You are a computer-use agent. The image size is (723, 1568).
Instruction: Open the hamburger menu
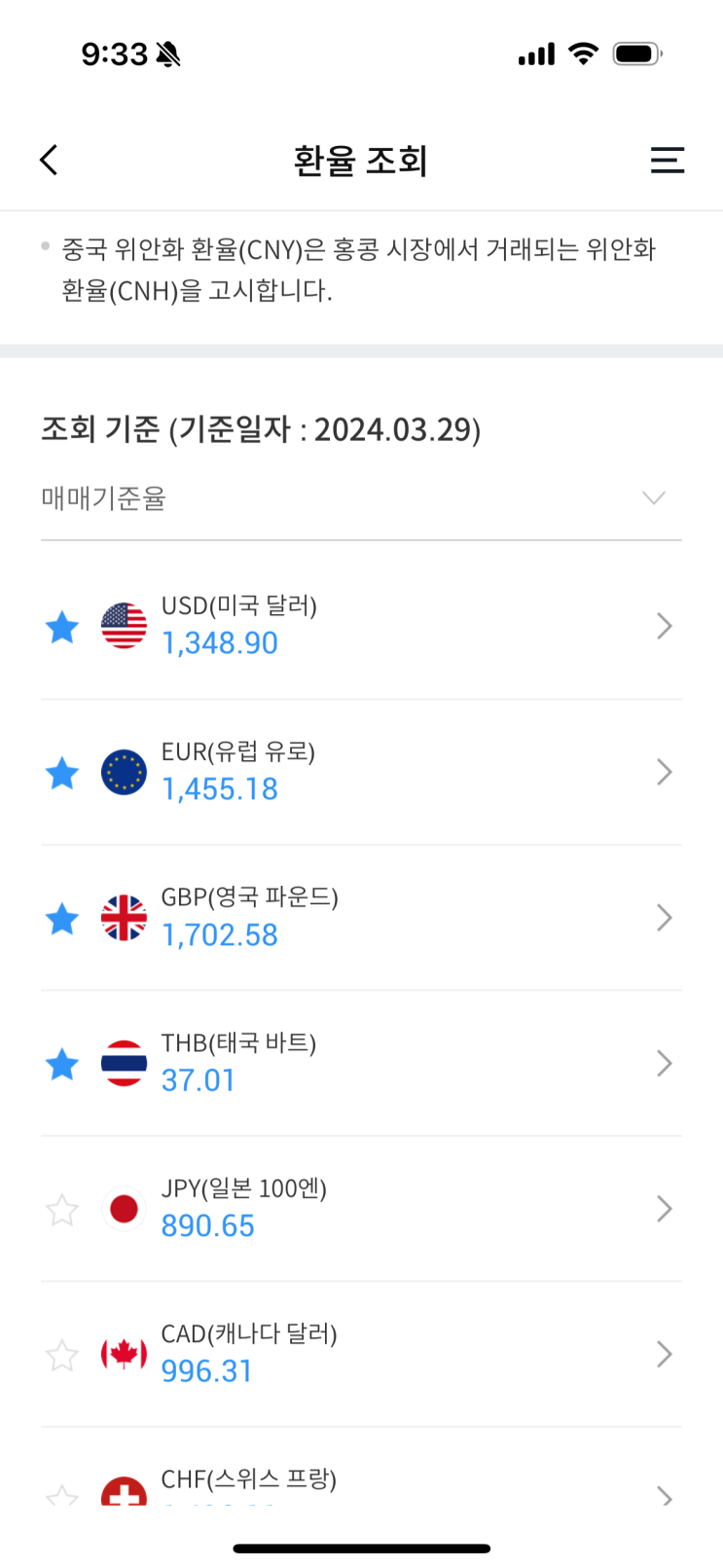coord(667,161)
